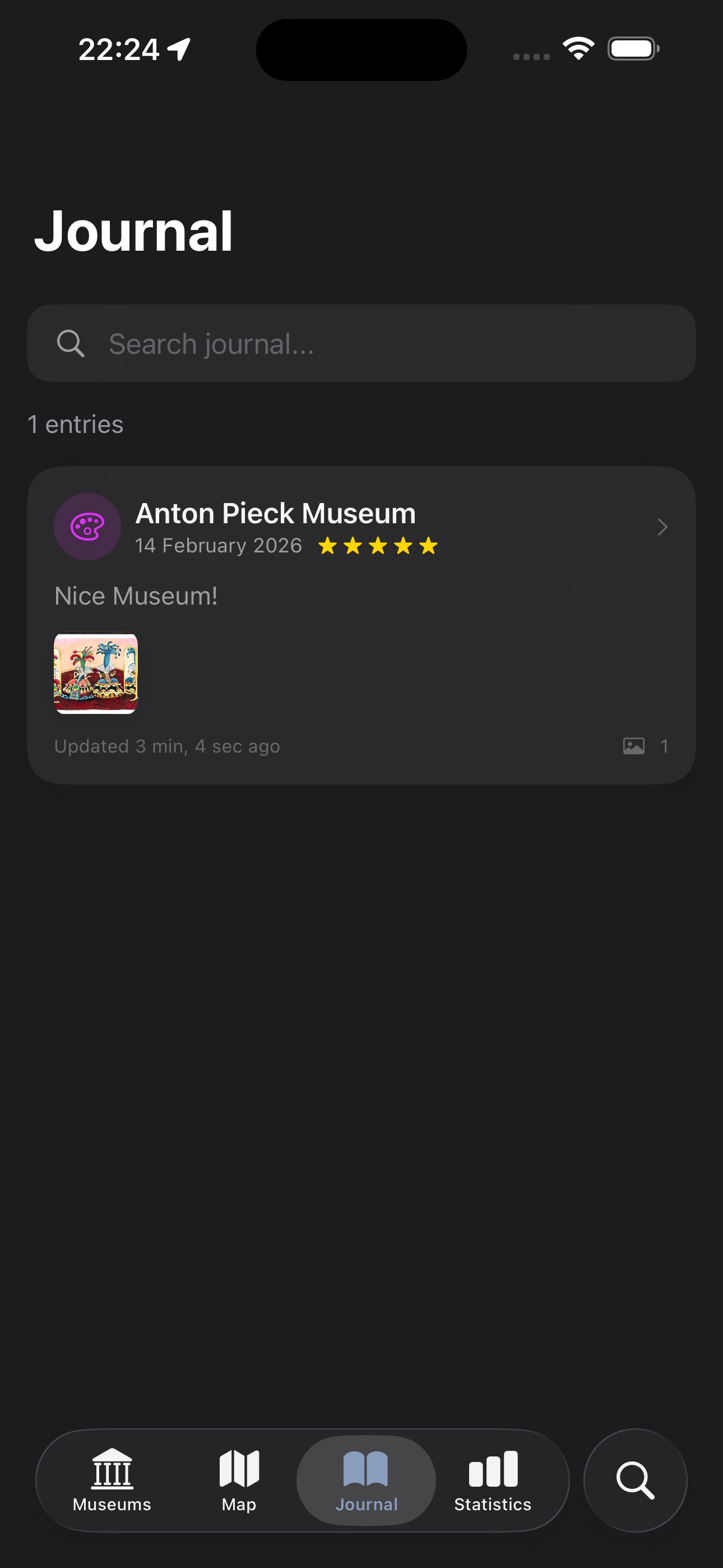The width and height of the screenshot is (723, 1568).
Task: Tap the Search journal field
Action: pyautogui.click(x=361, y=343)
